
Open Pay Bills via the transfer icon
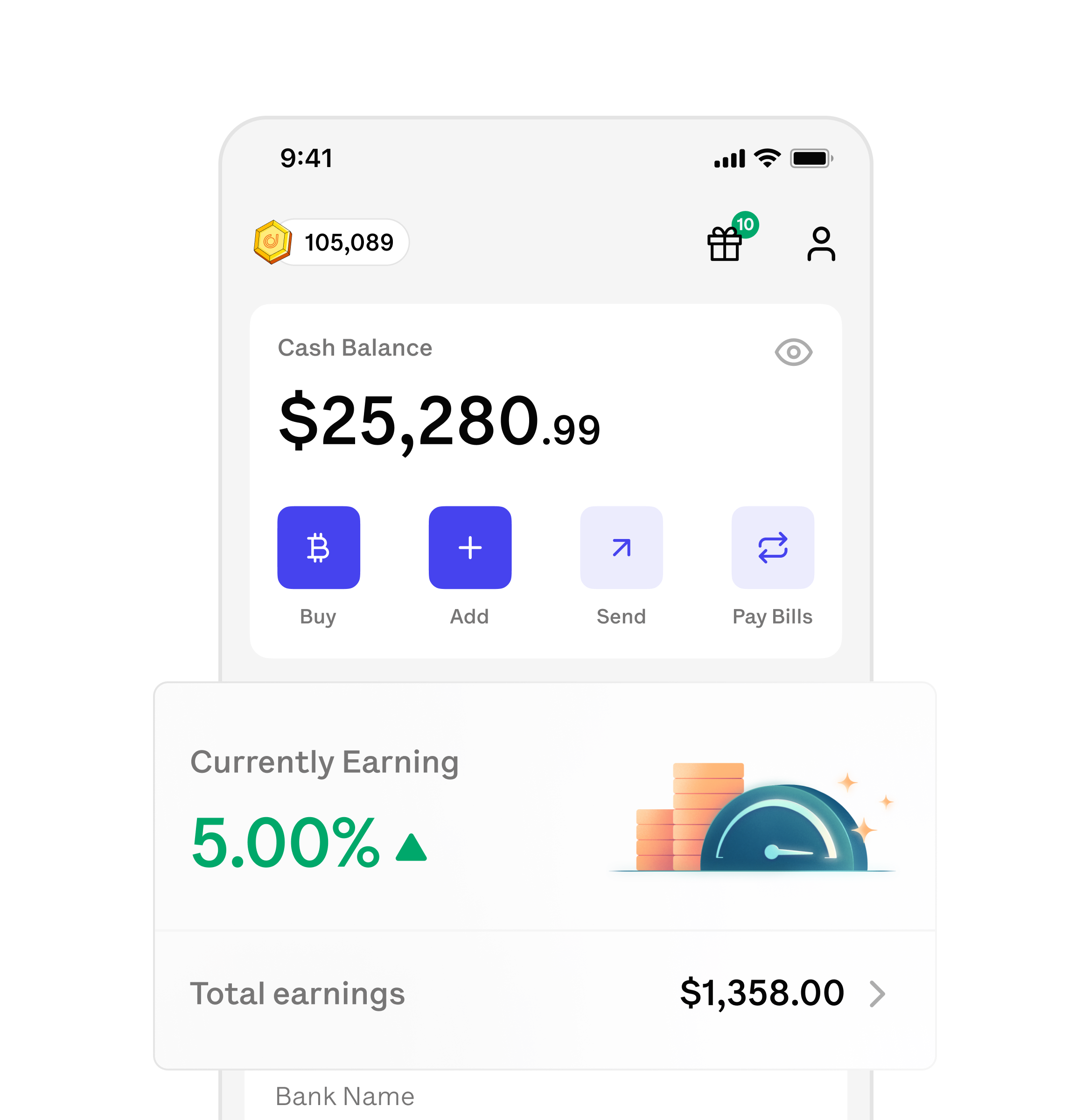(773, 547)
